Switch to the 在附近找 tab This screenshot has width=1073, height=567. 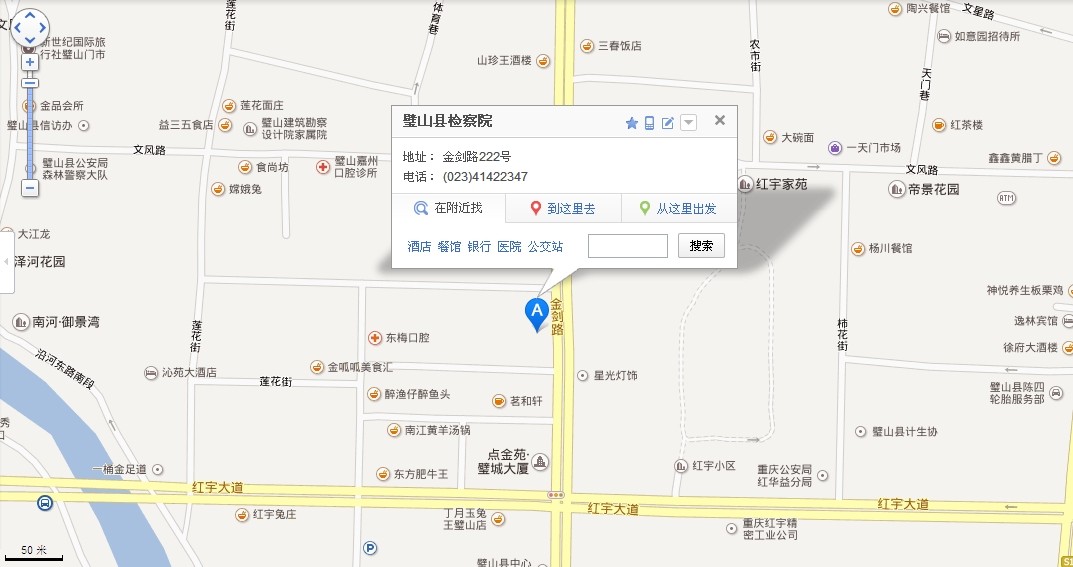(448, 208)
